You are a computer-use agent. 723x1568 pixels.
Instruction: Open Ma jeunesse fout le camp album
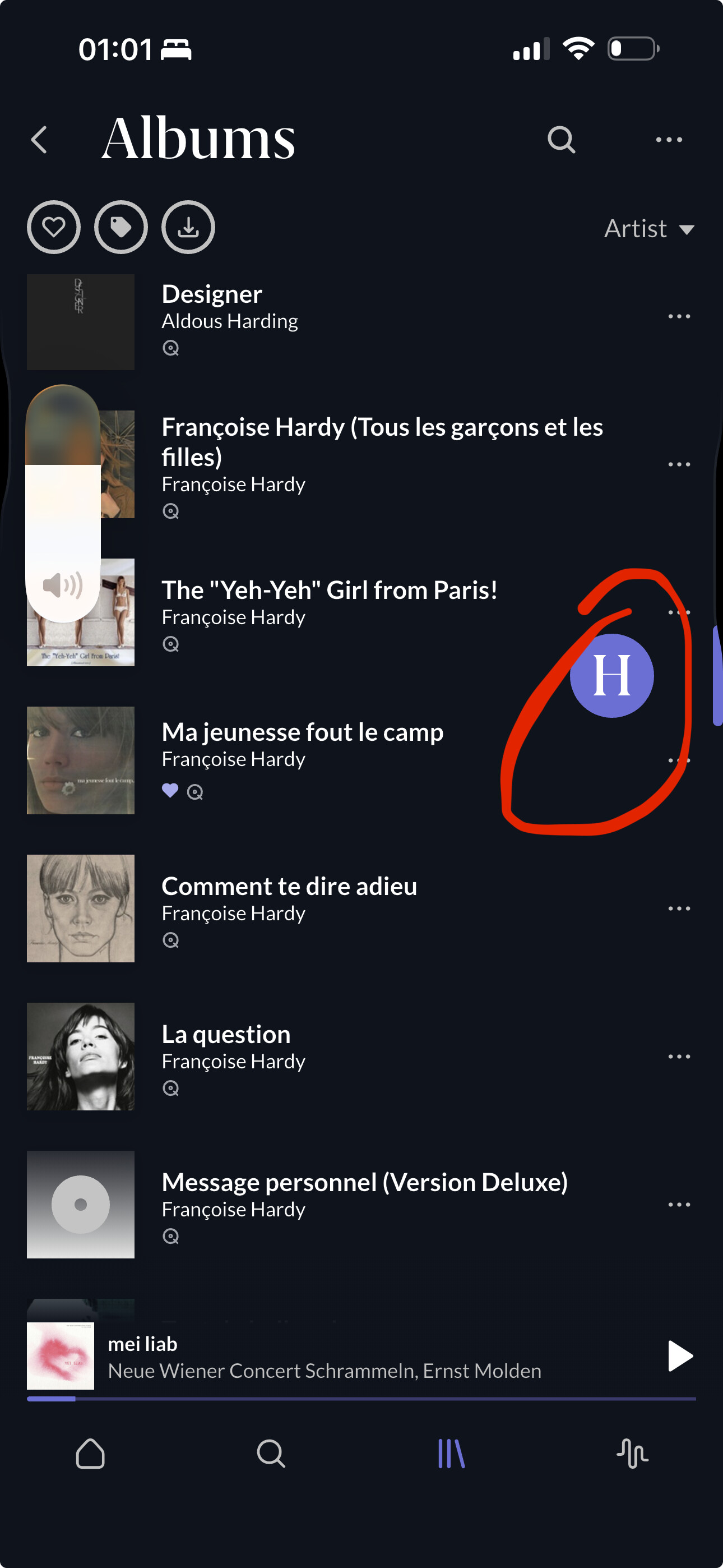point(302,733)
